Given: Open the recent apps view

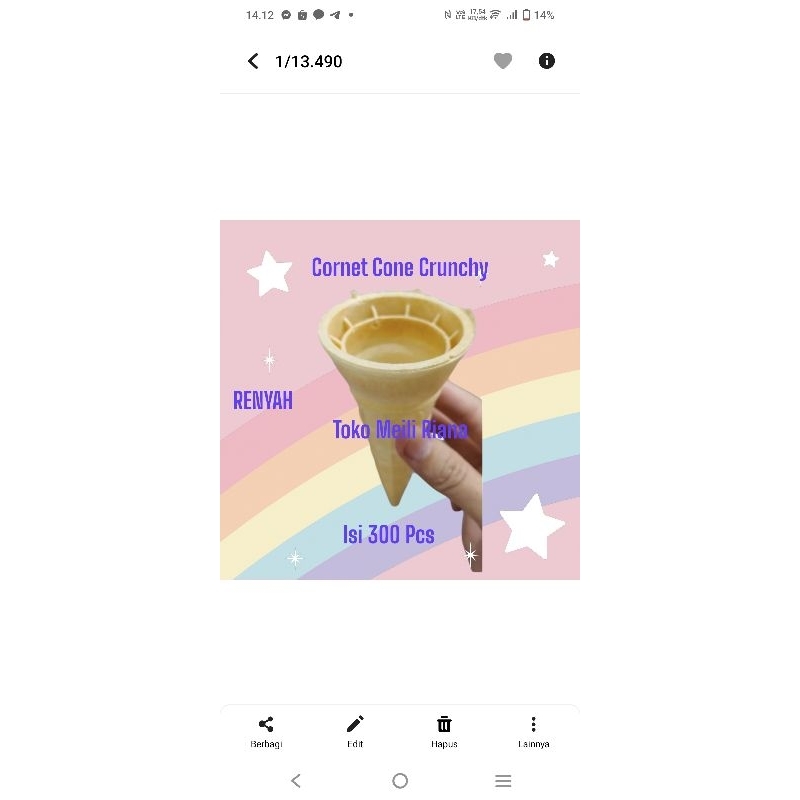Looking at the screenshot, I should click(x=503, y=781).
